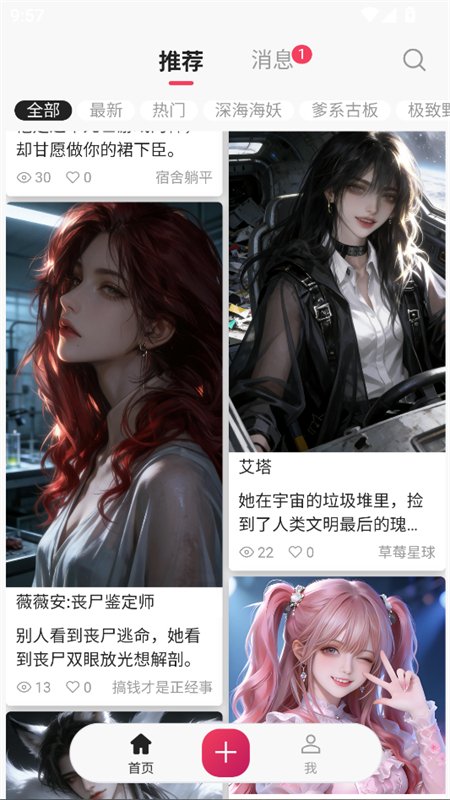This screenshot has height=800, width=450.
Task: Like the 艾塔 card with the heart icon
Action: [295, 552]
